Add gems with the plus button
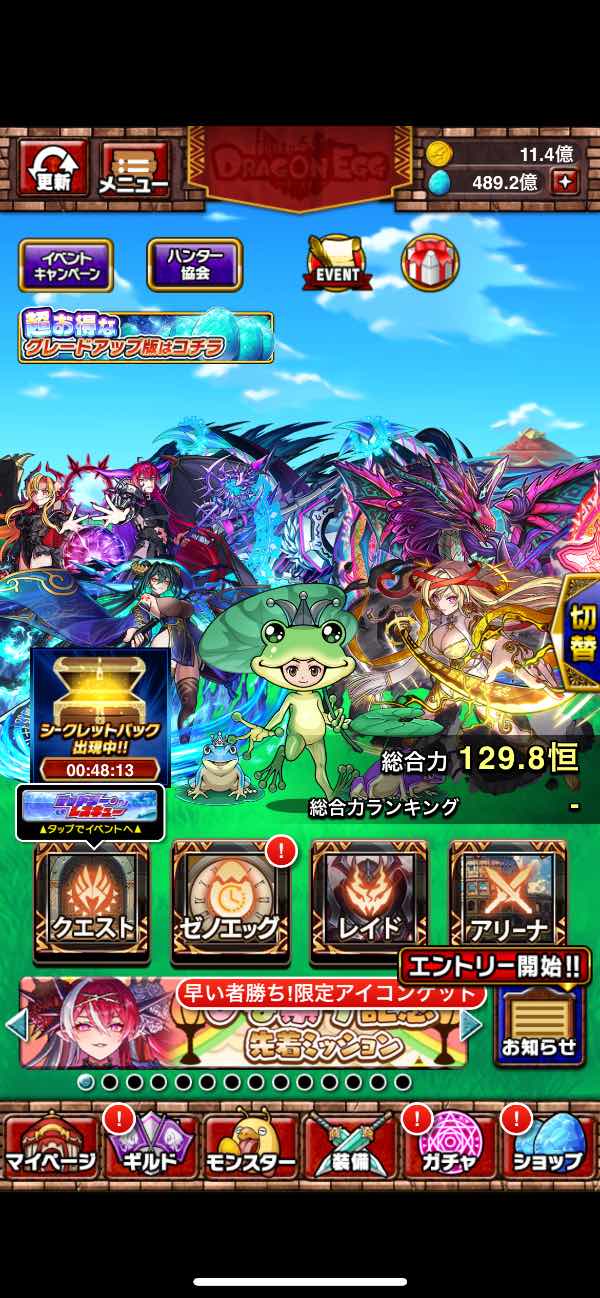The image size is (600, 1298). pyautogui.click(x=567, y=182)
